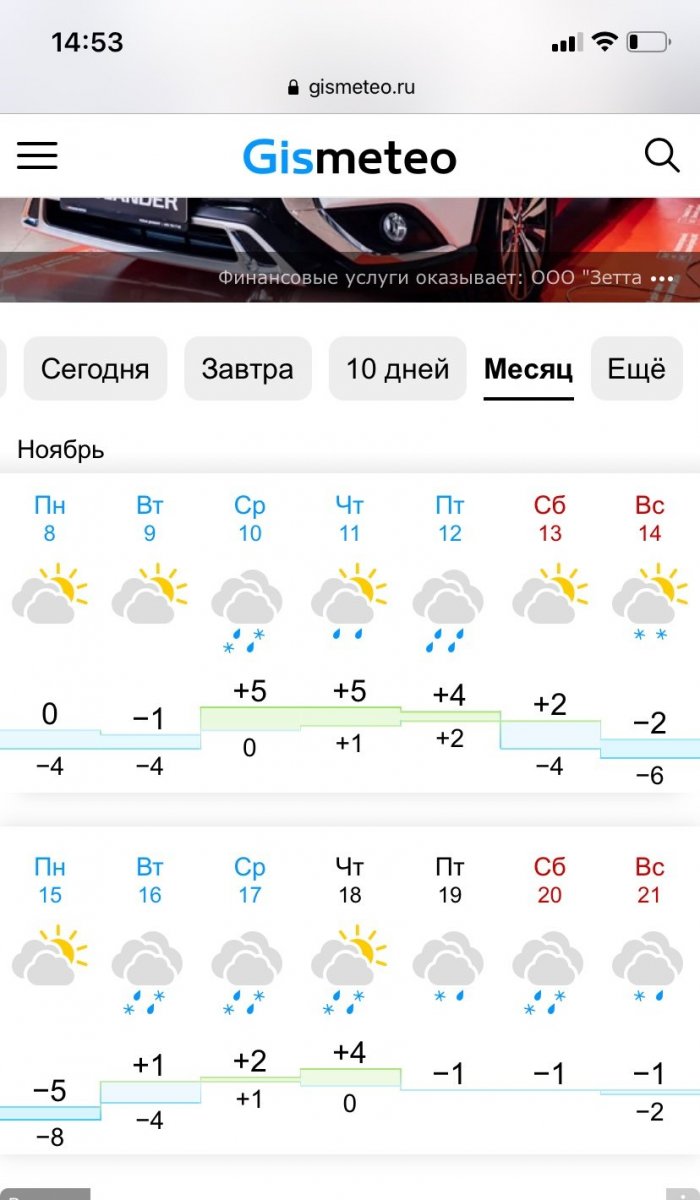
Task: Switch to the 10 дней tab
Action: [397, 369]
